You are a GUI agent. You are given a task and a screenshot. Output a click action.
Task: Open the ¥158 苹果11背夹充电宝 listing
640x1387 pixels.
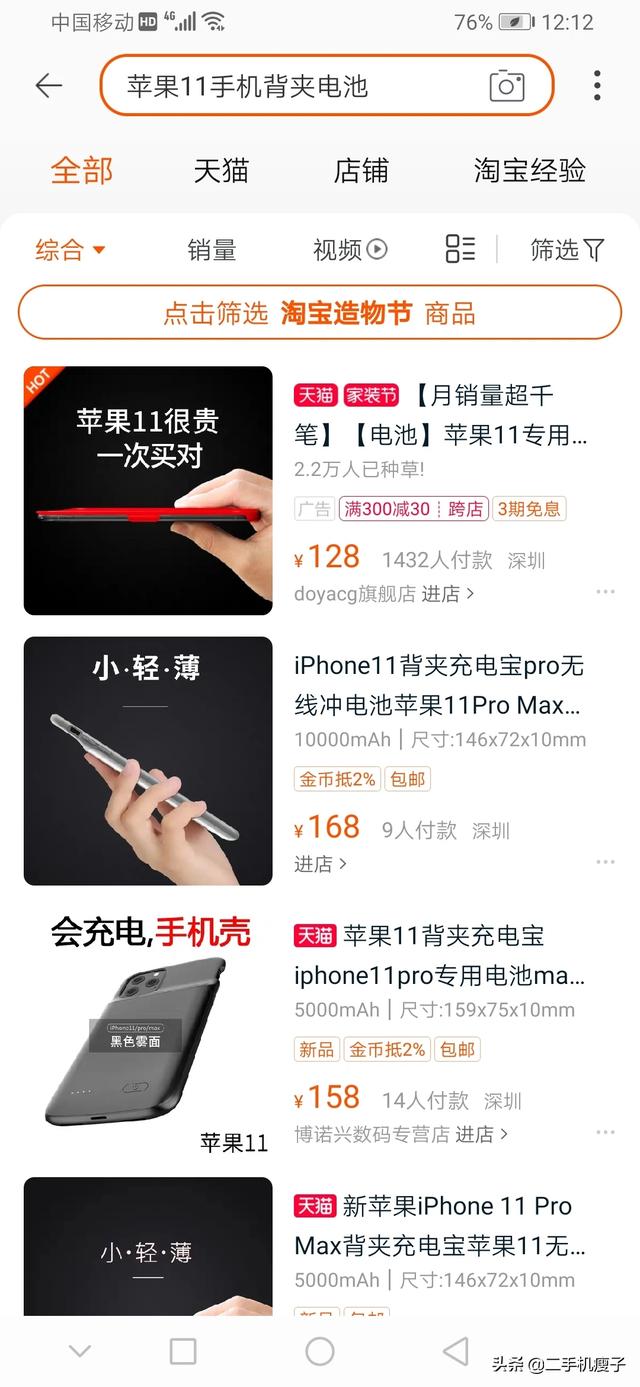coord(440,956)
